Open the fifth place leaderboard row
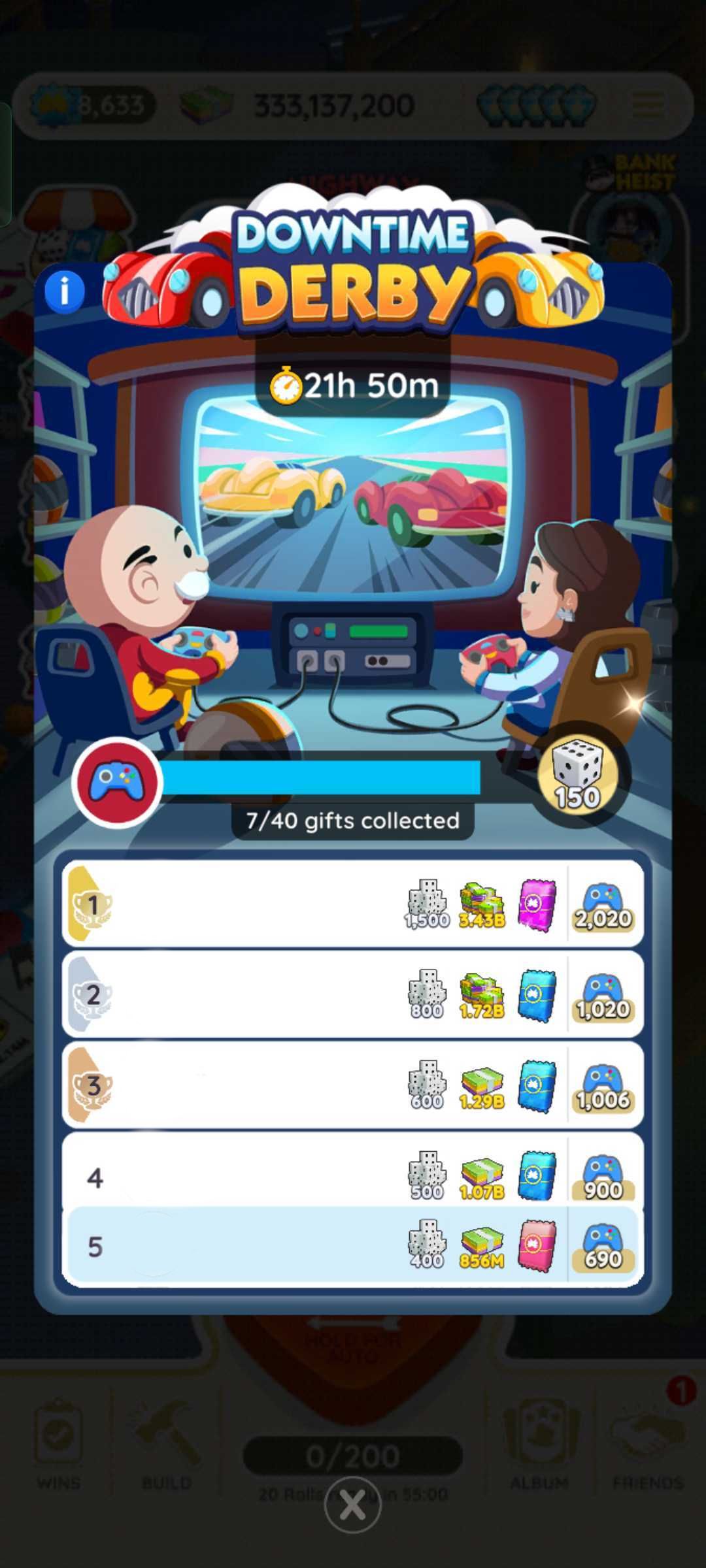 353,1245
